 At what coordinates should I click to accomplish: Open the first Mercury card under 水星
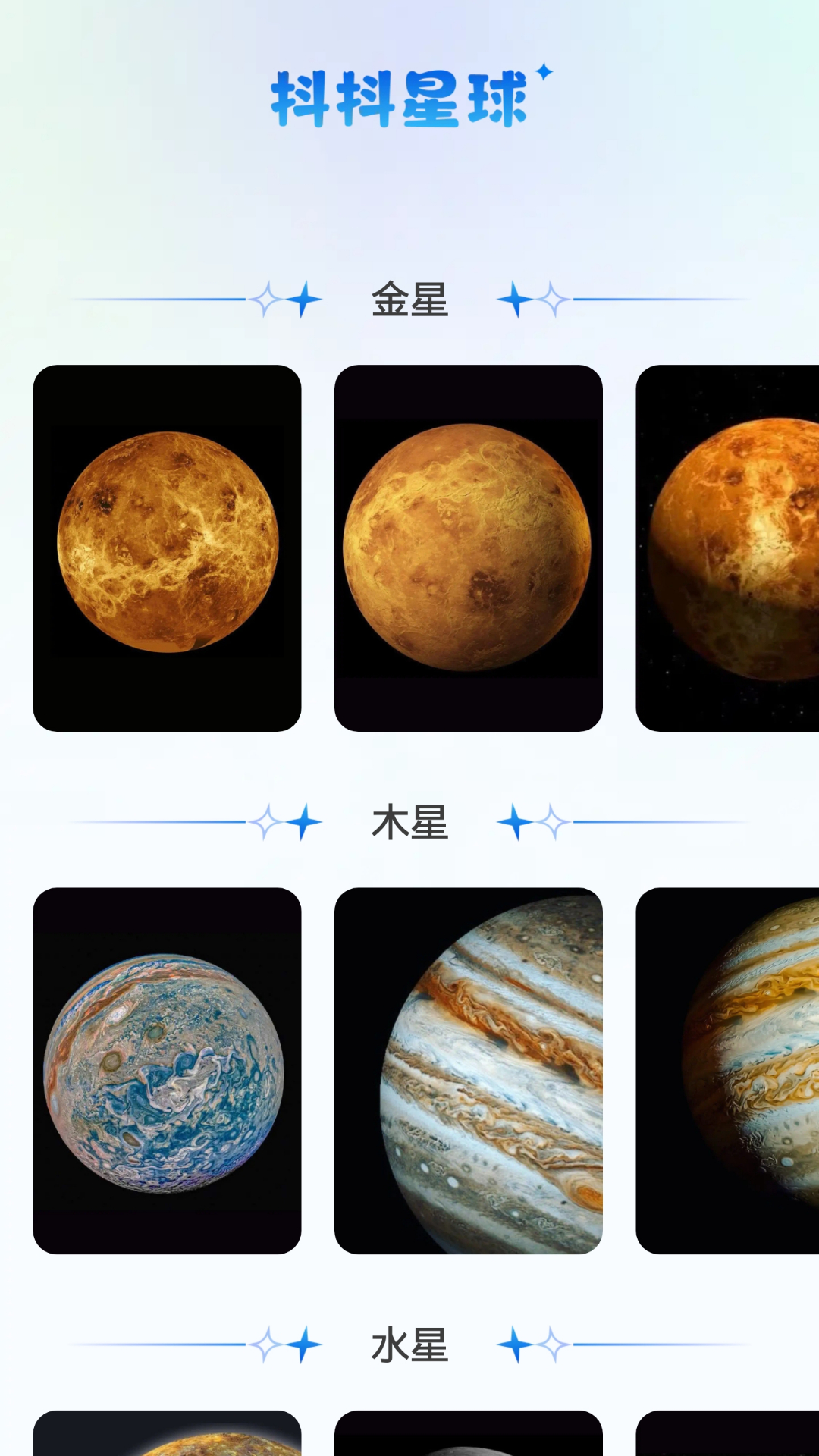coord(167,1433)
